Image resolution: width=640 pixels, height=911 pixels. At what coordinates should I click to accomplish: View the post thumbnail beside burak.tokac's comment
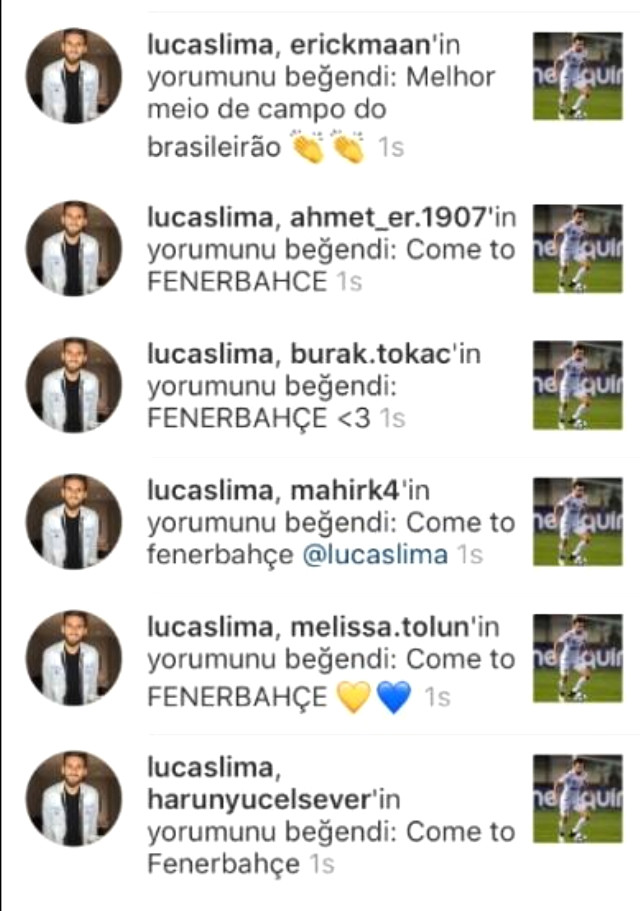coord(577,385)
